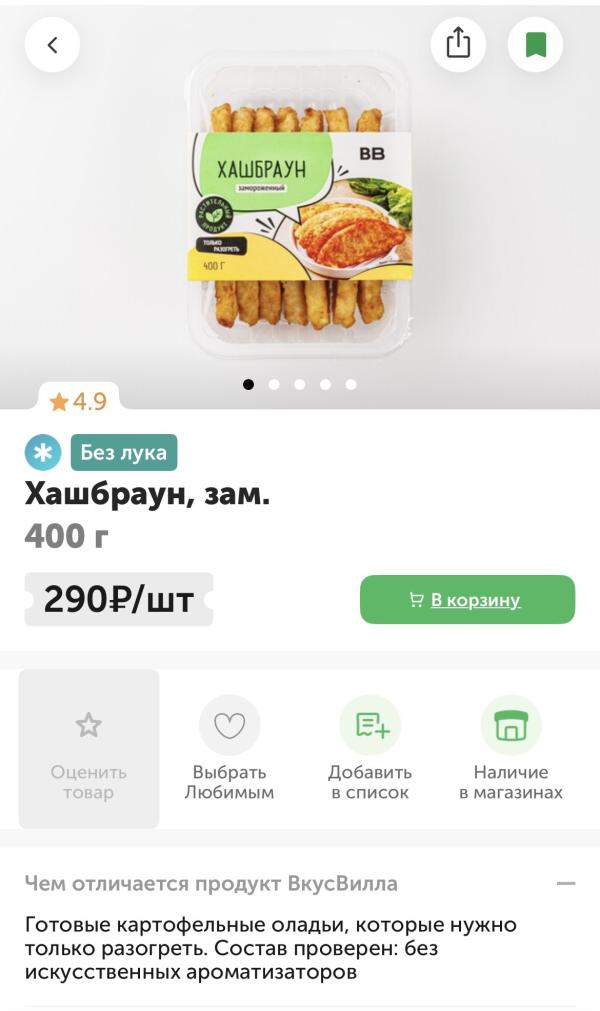
Task: Share this Хашбраун product
Action: [458, 45]
